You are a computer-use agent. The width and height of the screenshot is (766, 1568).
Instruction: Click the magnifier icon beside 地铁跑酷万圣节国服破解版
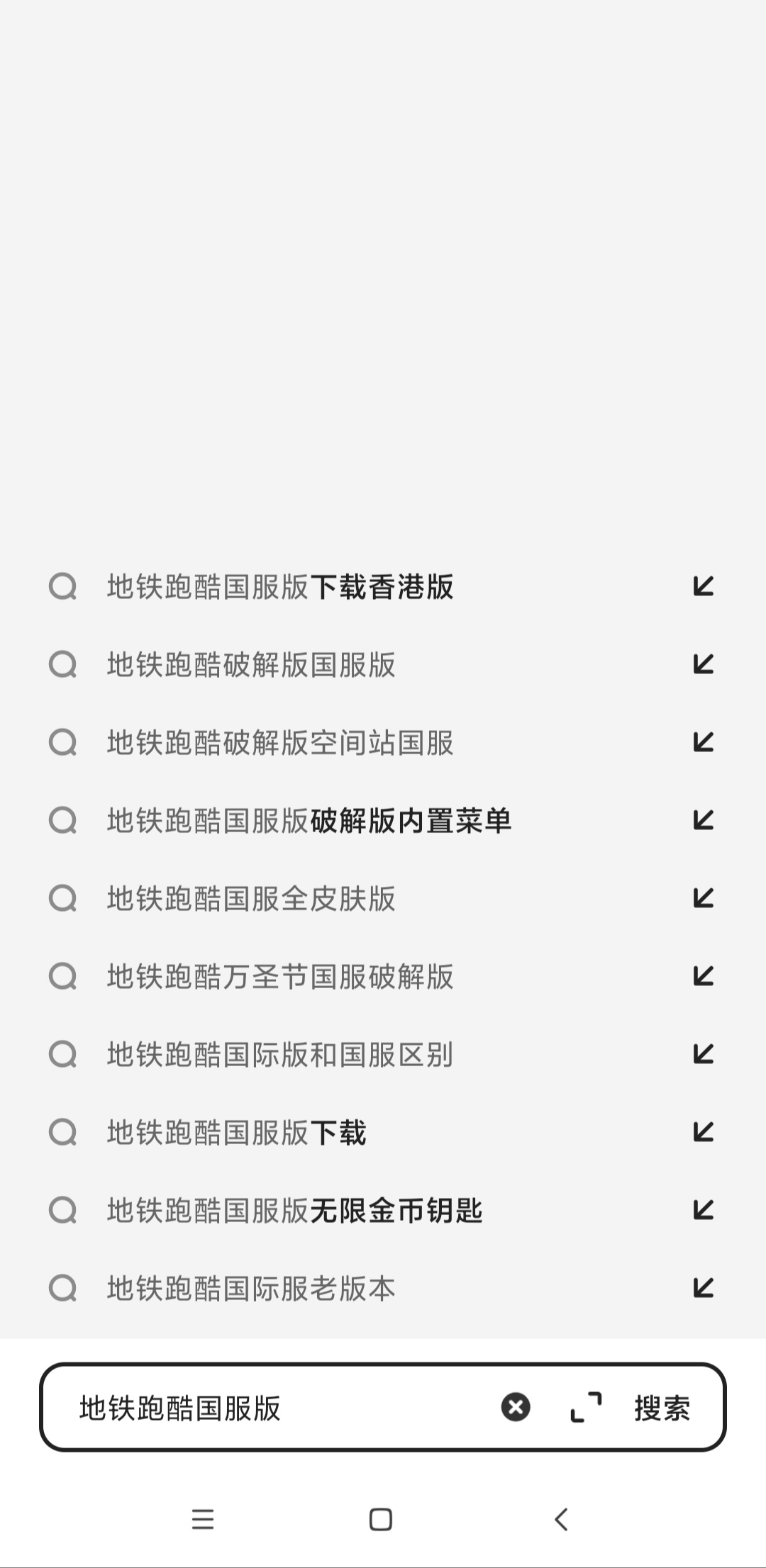pyautogui.click(x=64, y=977)
